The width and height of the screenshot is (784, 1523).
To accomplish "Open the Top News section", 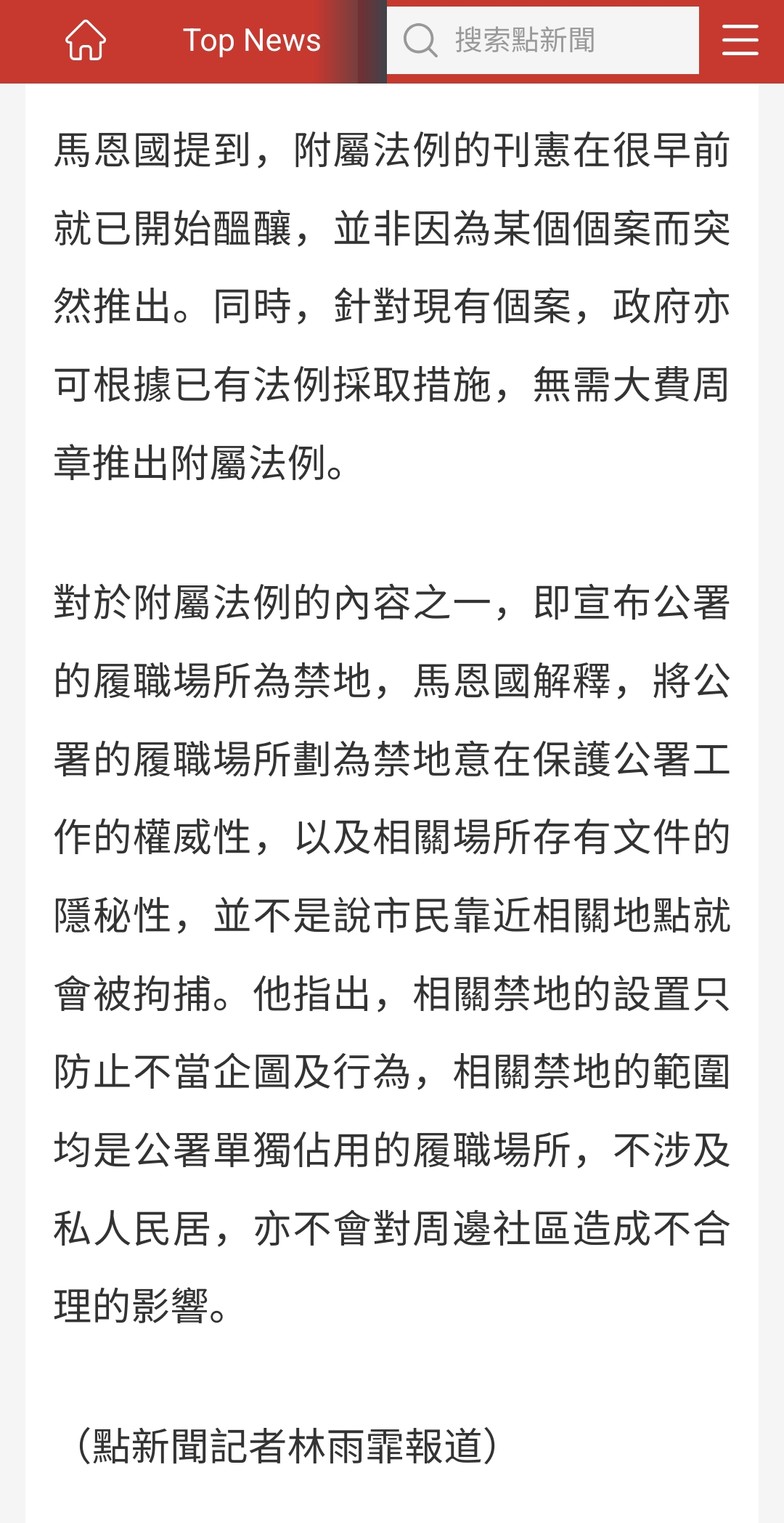I will pyautogui.click(x=251, y=40).
